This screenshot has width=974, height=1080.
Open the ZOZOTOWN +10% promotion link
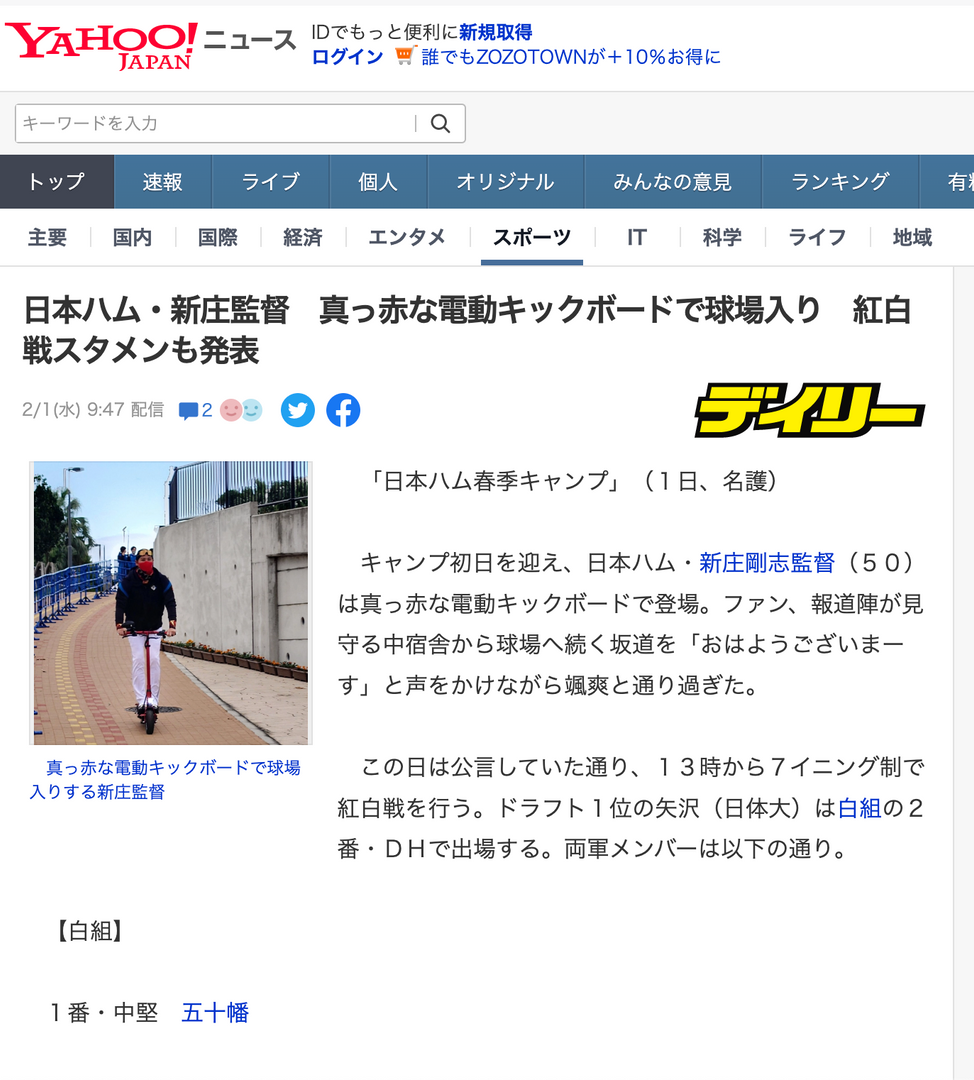570,57
